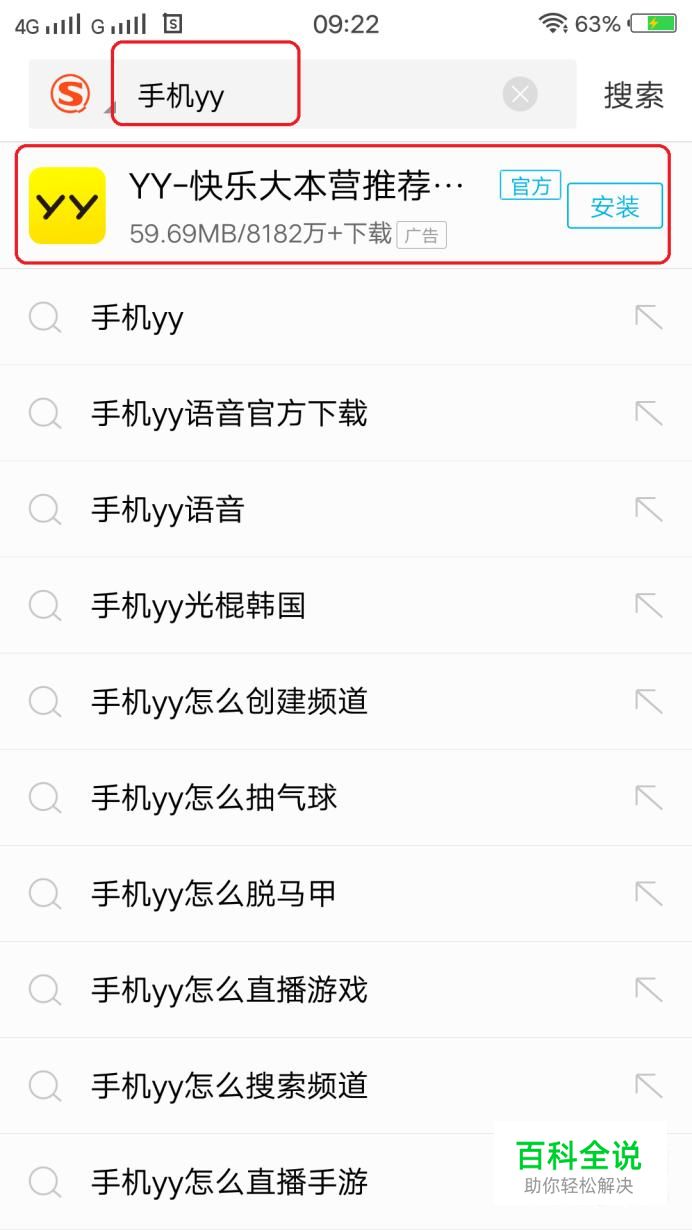Focus the 手机yy search input
The image size is (692, 1230).
coord(300,95)
